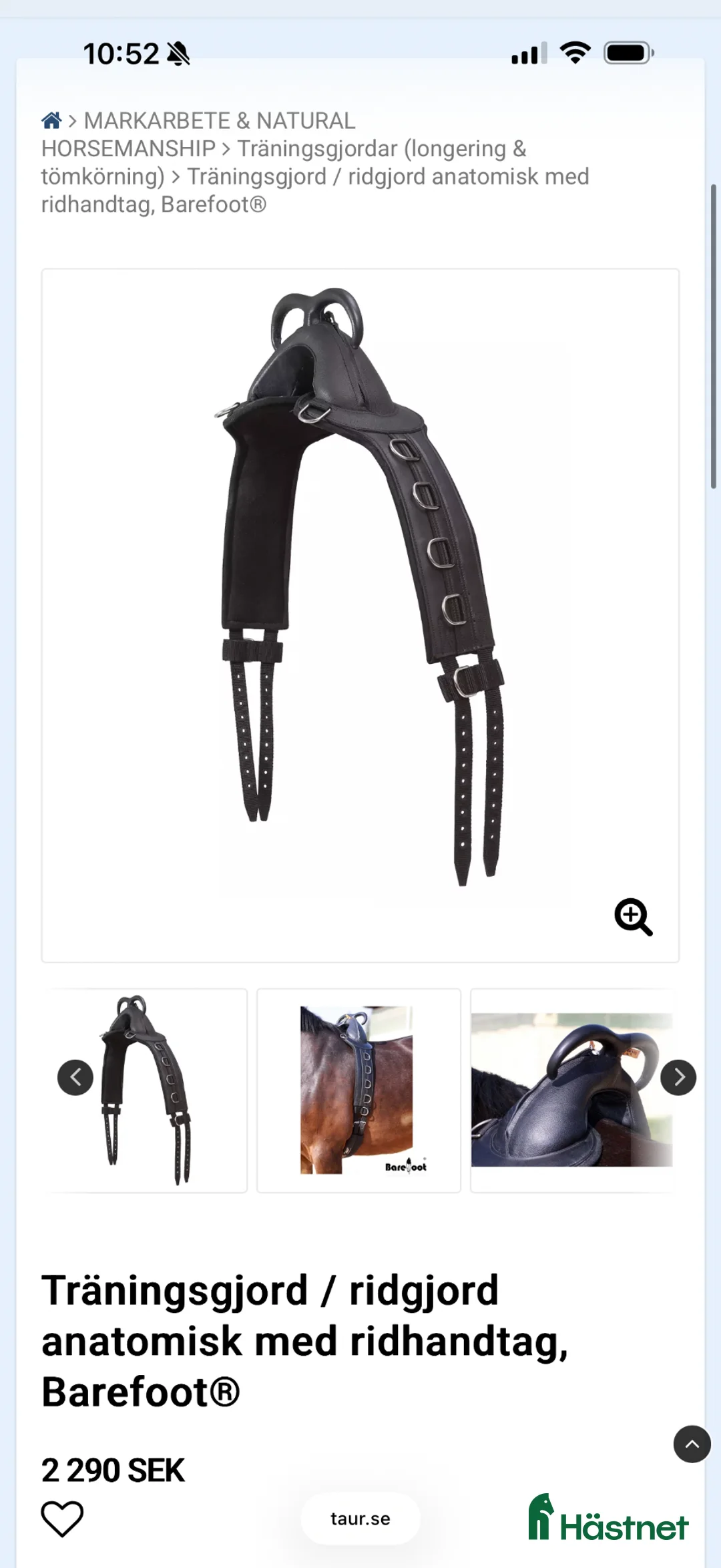Select the thumbnail showing girth on horse
This screenshot has height=1568, width=721.
[x=358, y=1091]
